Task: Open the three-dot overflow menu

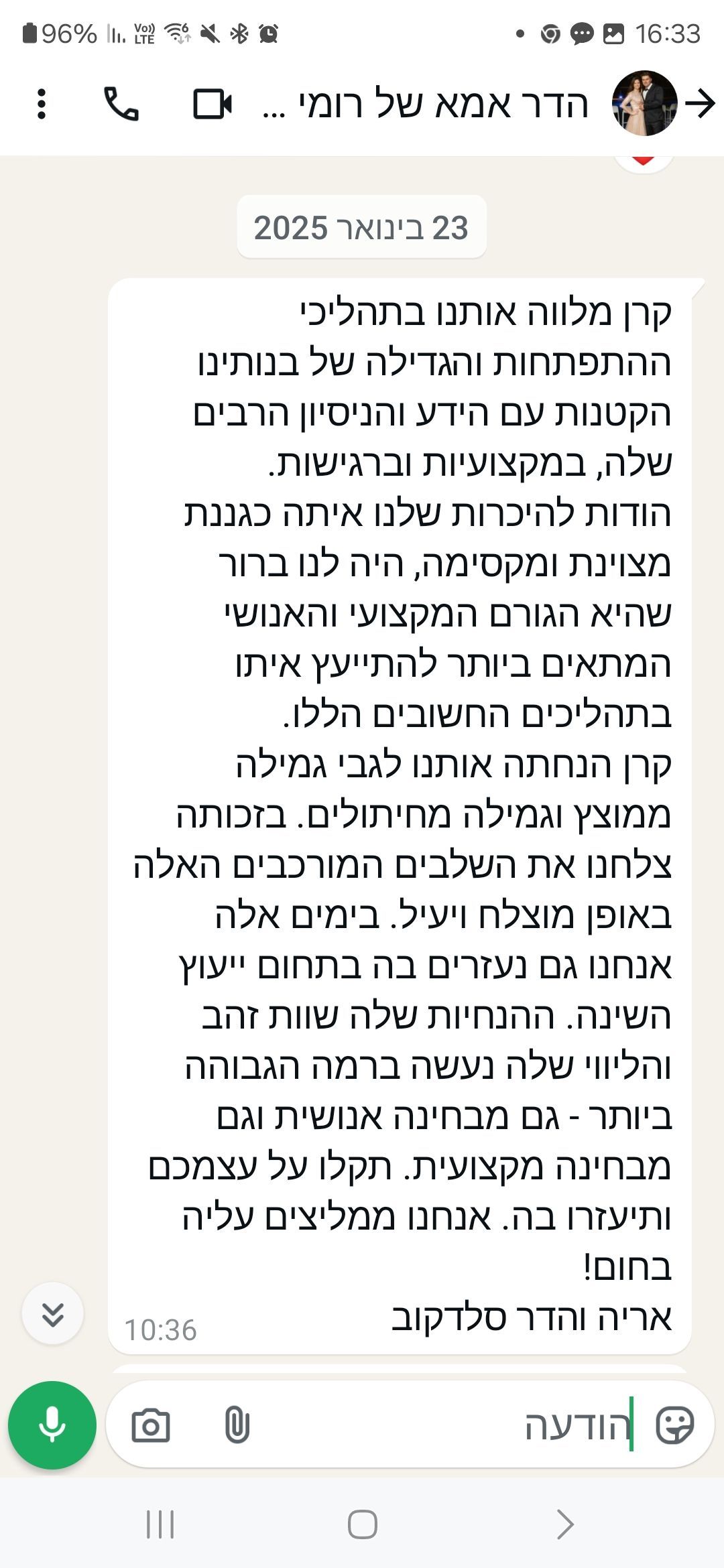Action: 42,105
